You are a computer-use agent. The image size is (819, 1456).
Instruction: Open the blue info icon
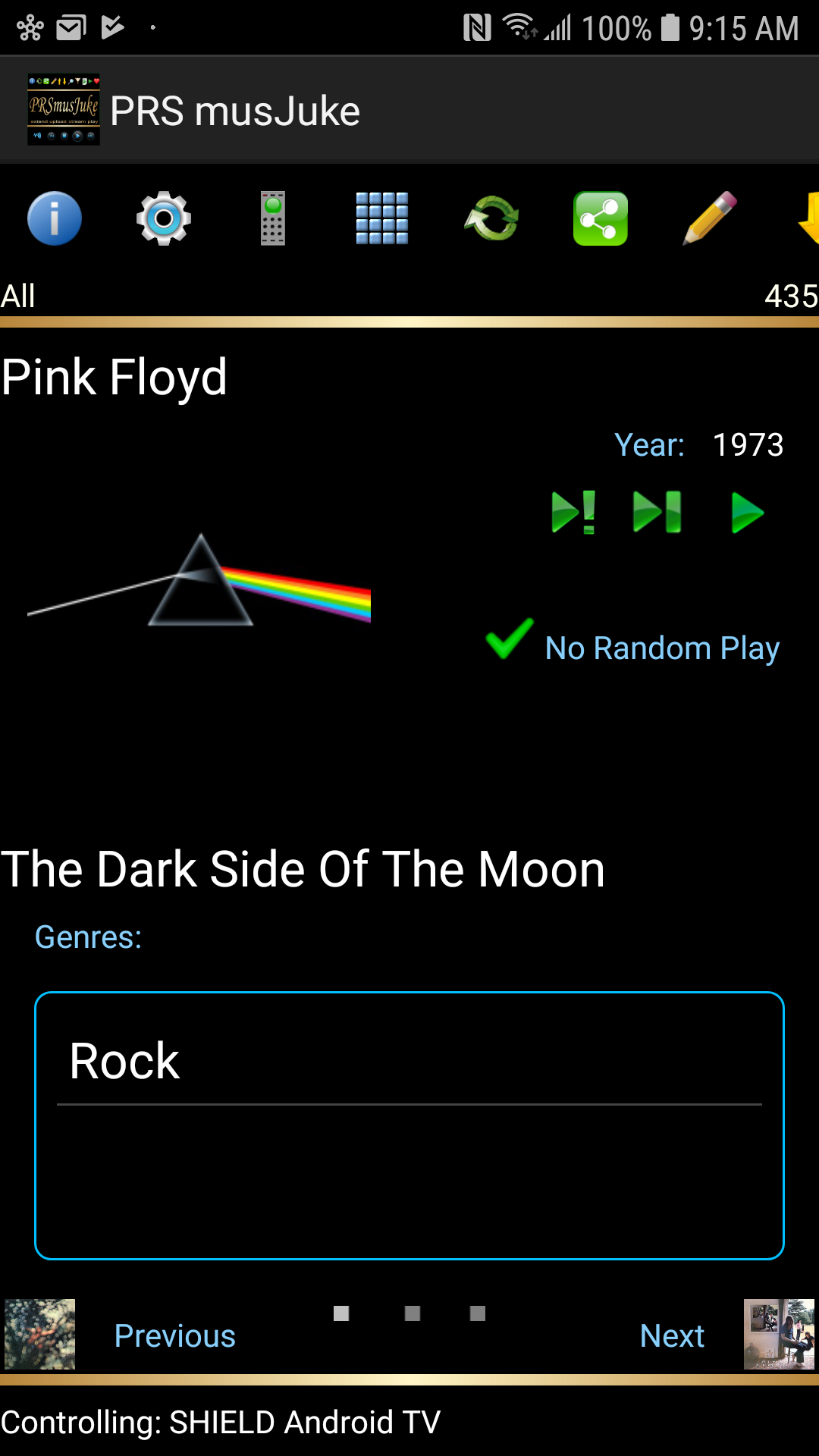point(55,218)
